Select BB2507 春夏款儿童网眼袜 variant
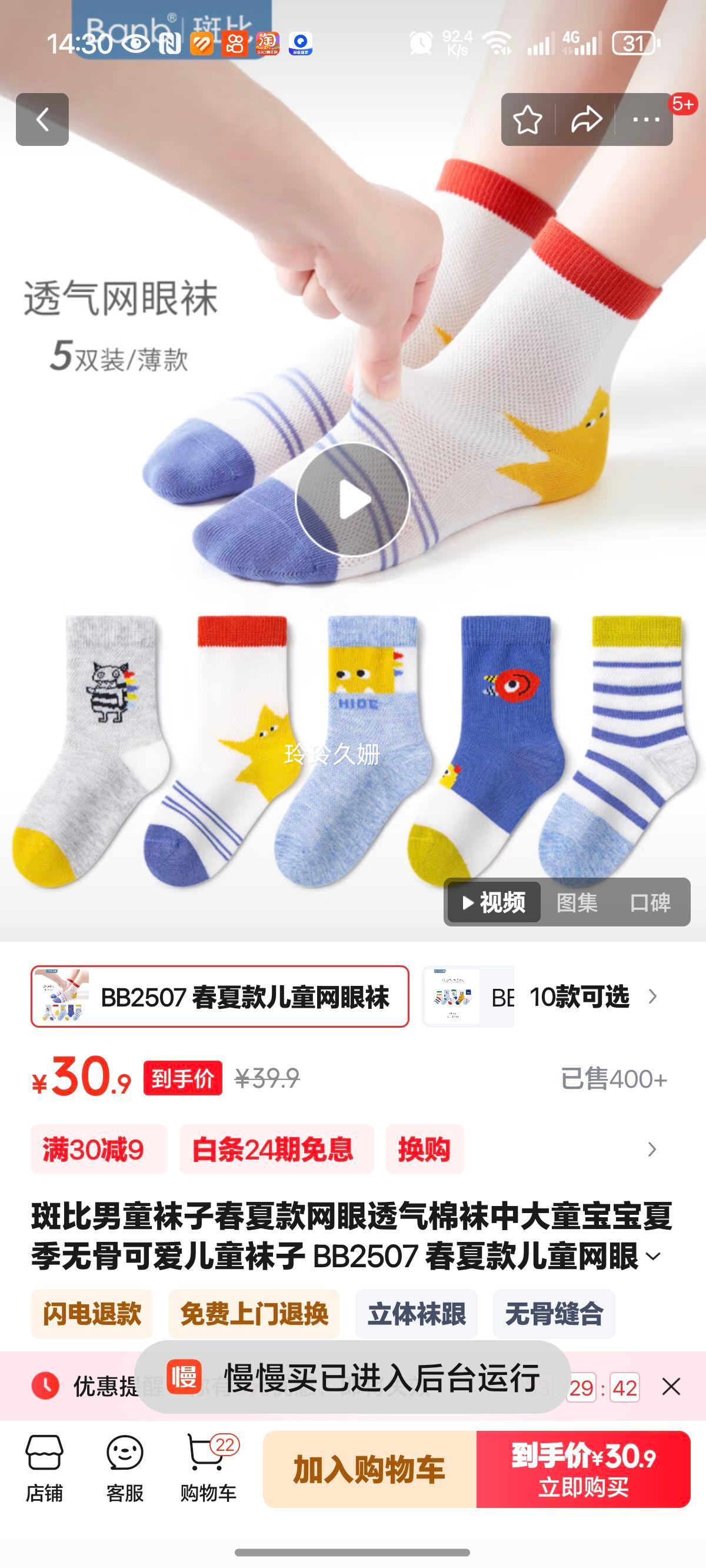 pos(219,996)
